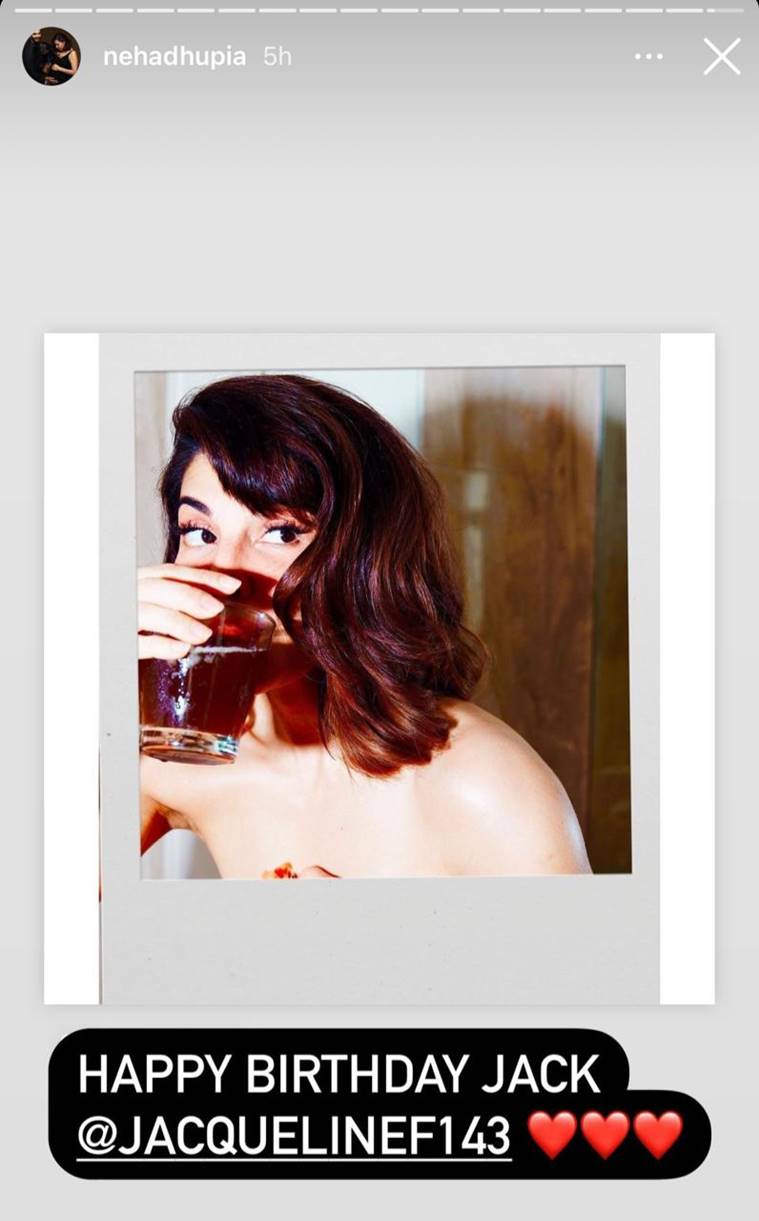Open nehadhupia's profile picture
759x1221 pixels.
click(x=51, y=56)
